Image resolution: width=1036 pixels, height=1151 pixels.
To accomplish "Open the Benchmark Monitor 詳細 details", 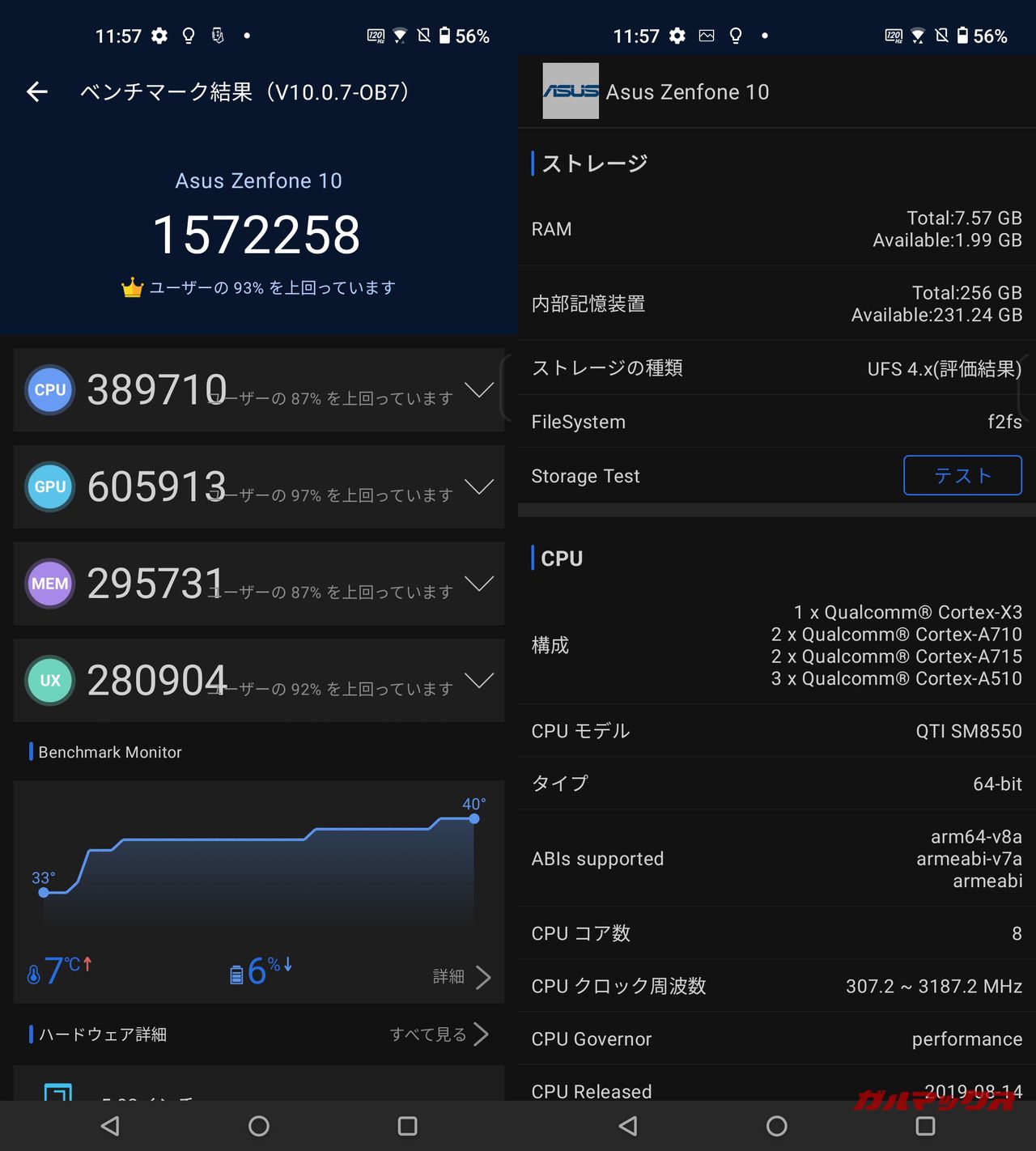I will coord(461,977).
